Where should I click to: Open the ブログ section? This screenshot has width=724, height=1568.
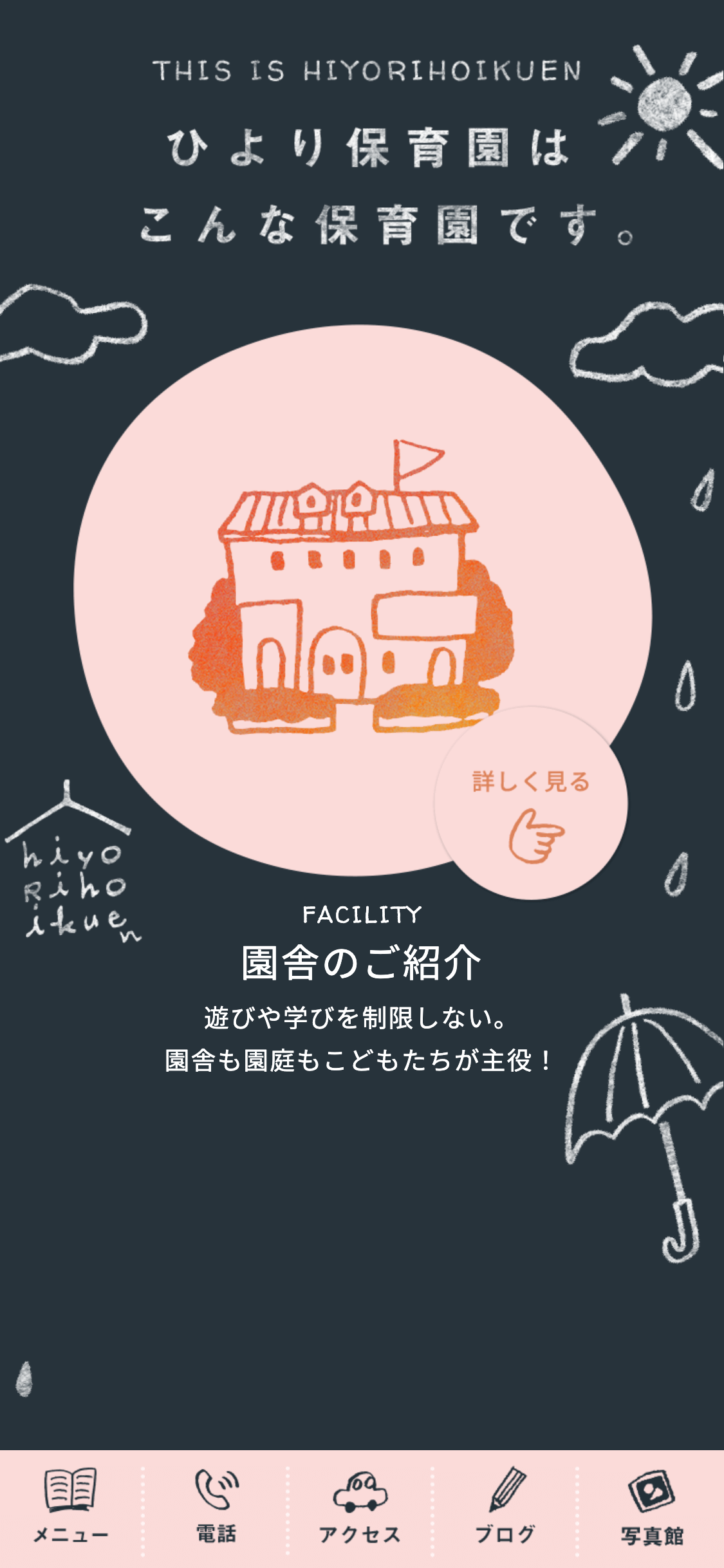[505, 1506]
